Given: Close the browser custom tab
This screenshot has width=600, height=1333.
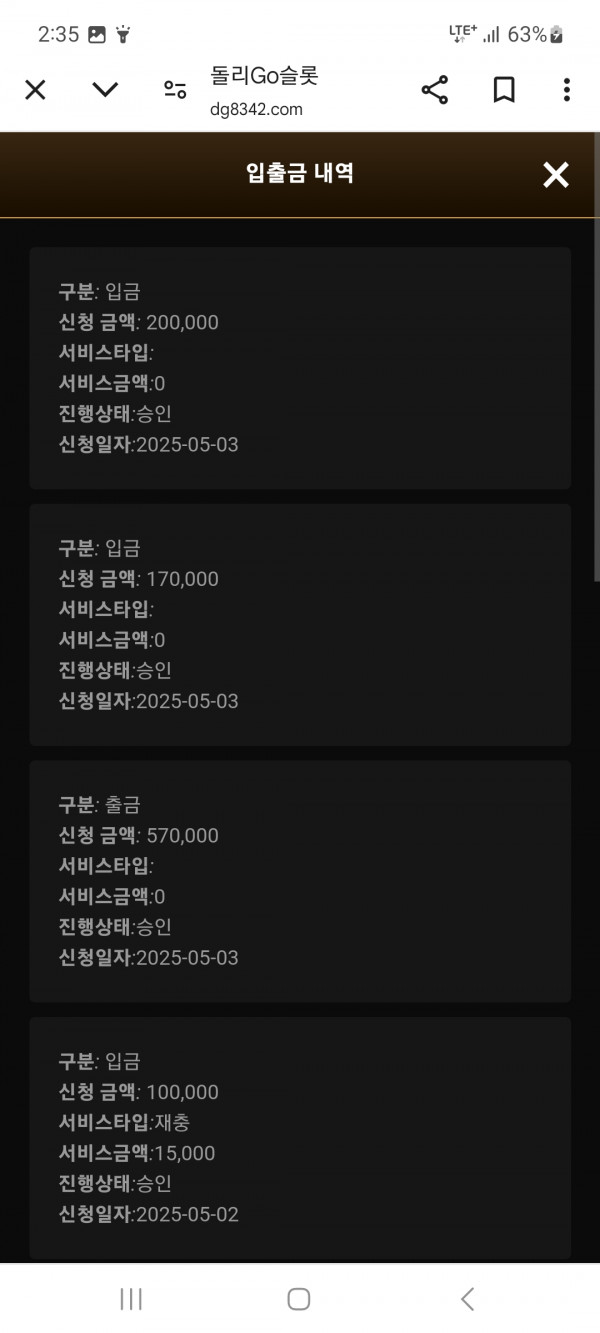Looking at the screenshot, I should (35, 90).
